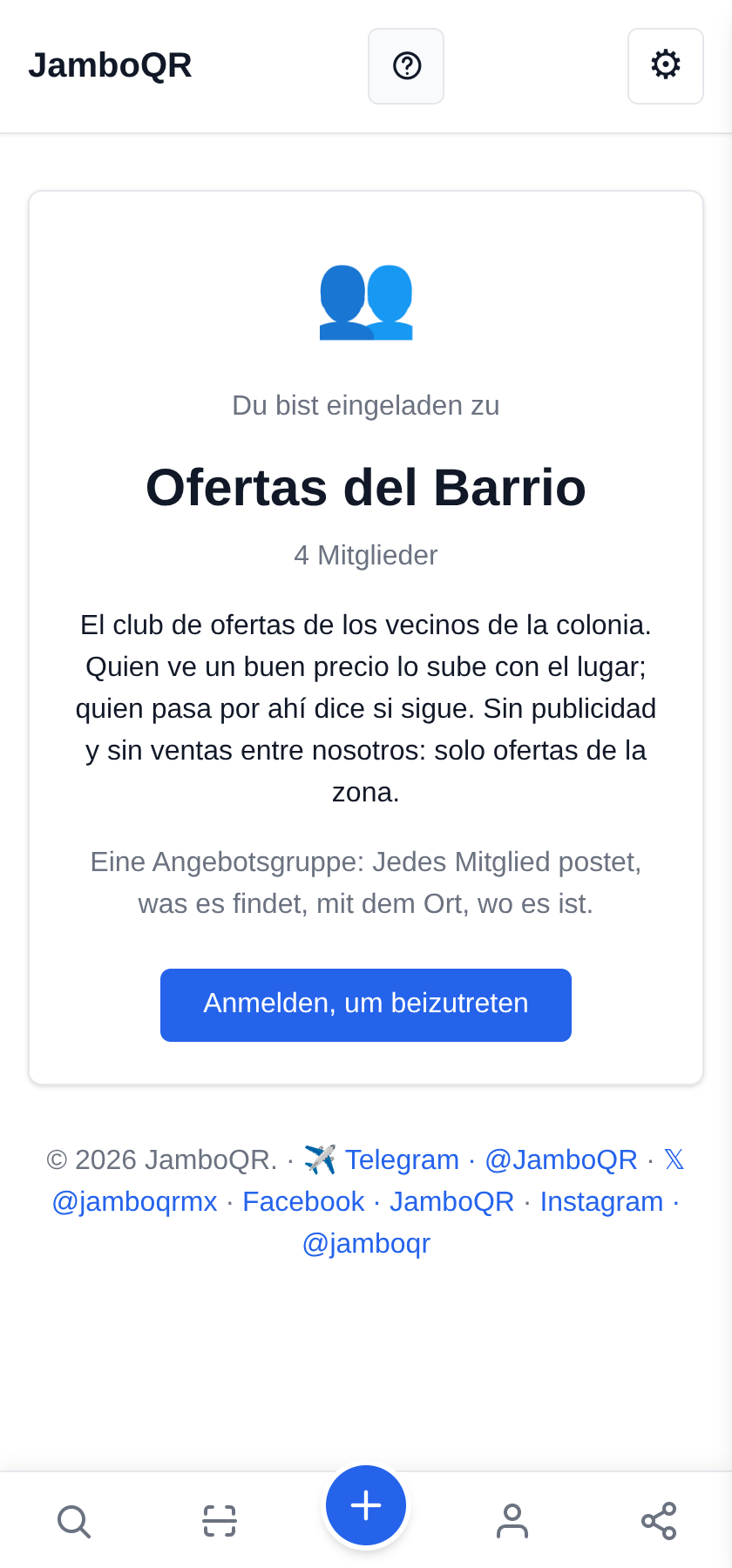
Task: Open the profile tab in bottom bar
Action: pos(512,1521)
